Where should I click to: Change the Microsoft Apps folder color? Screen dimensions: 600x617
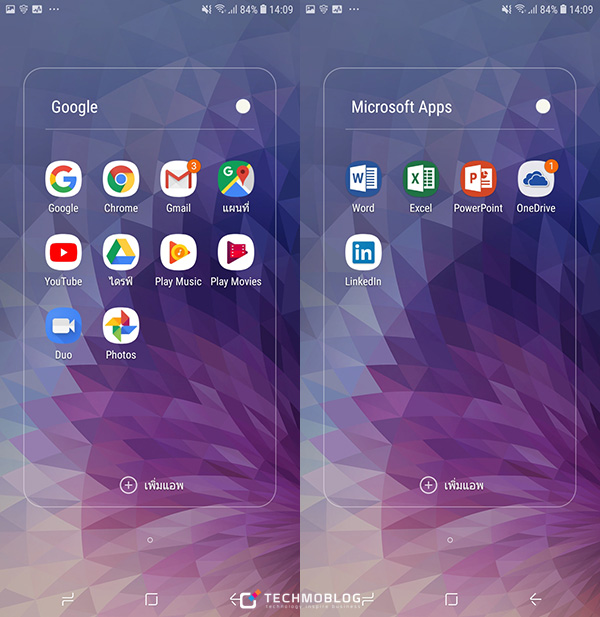point(543,106)
